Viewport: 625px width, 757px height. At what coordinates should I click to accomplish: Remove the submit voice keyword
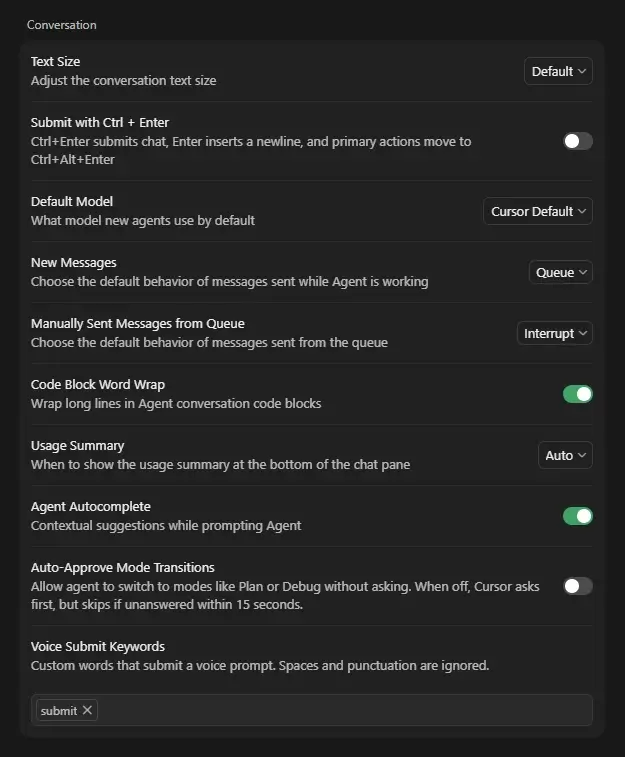point(87,710)
